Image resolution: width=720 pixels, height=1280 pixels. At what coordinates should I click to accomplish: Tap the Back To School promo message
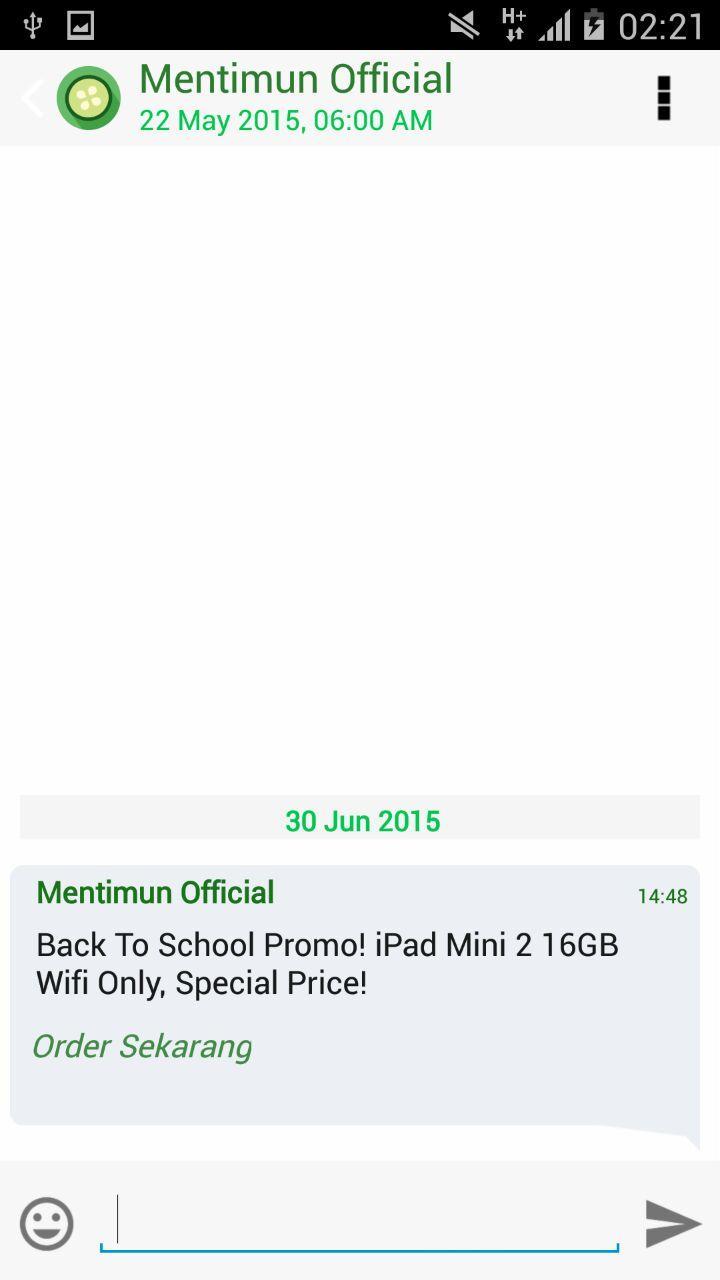pos(327,963)
